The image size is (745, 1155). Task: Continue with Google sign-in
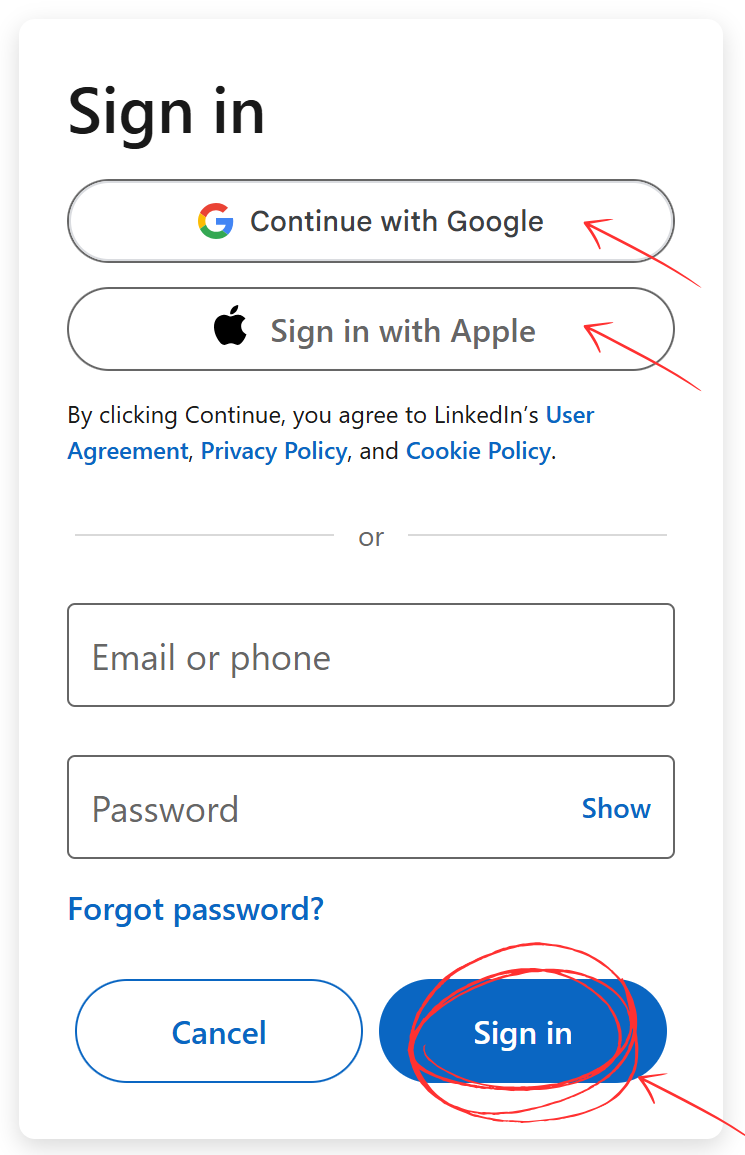(370, 221)
